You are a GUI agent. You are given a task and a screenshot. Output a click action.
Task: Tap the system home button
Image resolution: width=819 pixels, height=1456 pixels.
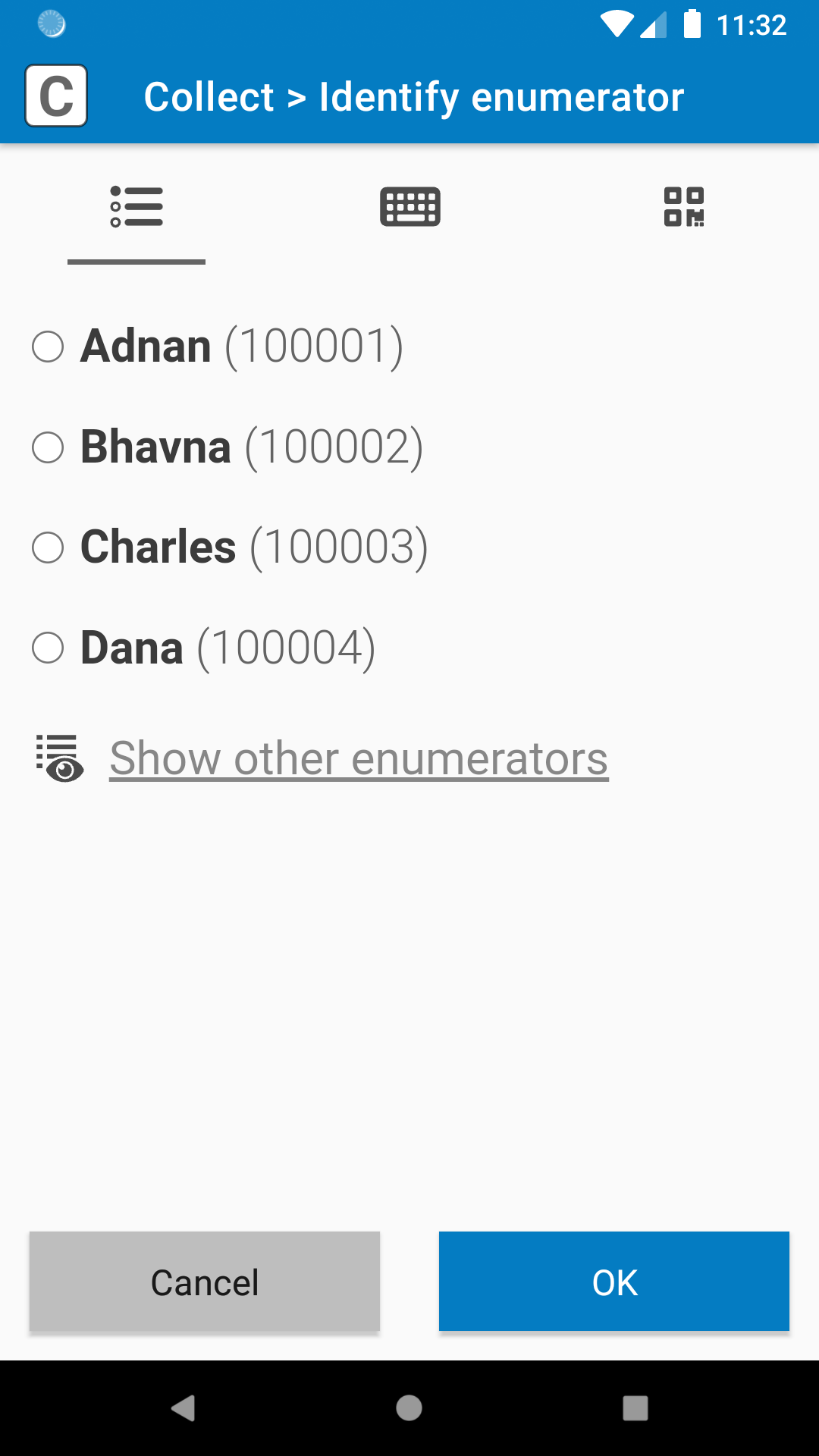pos(409,1408)
